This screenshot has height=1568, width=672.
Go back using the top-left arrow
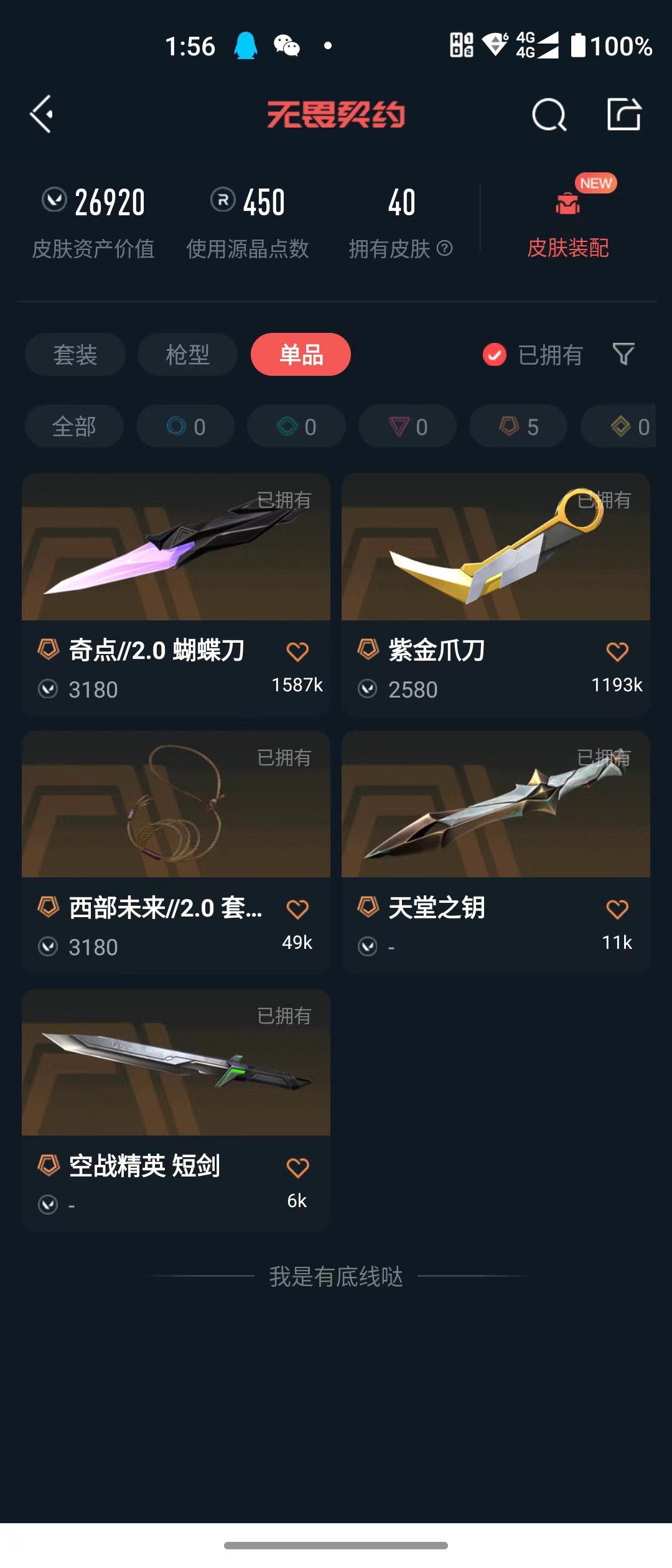(41, 114)
